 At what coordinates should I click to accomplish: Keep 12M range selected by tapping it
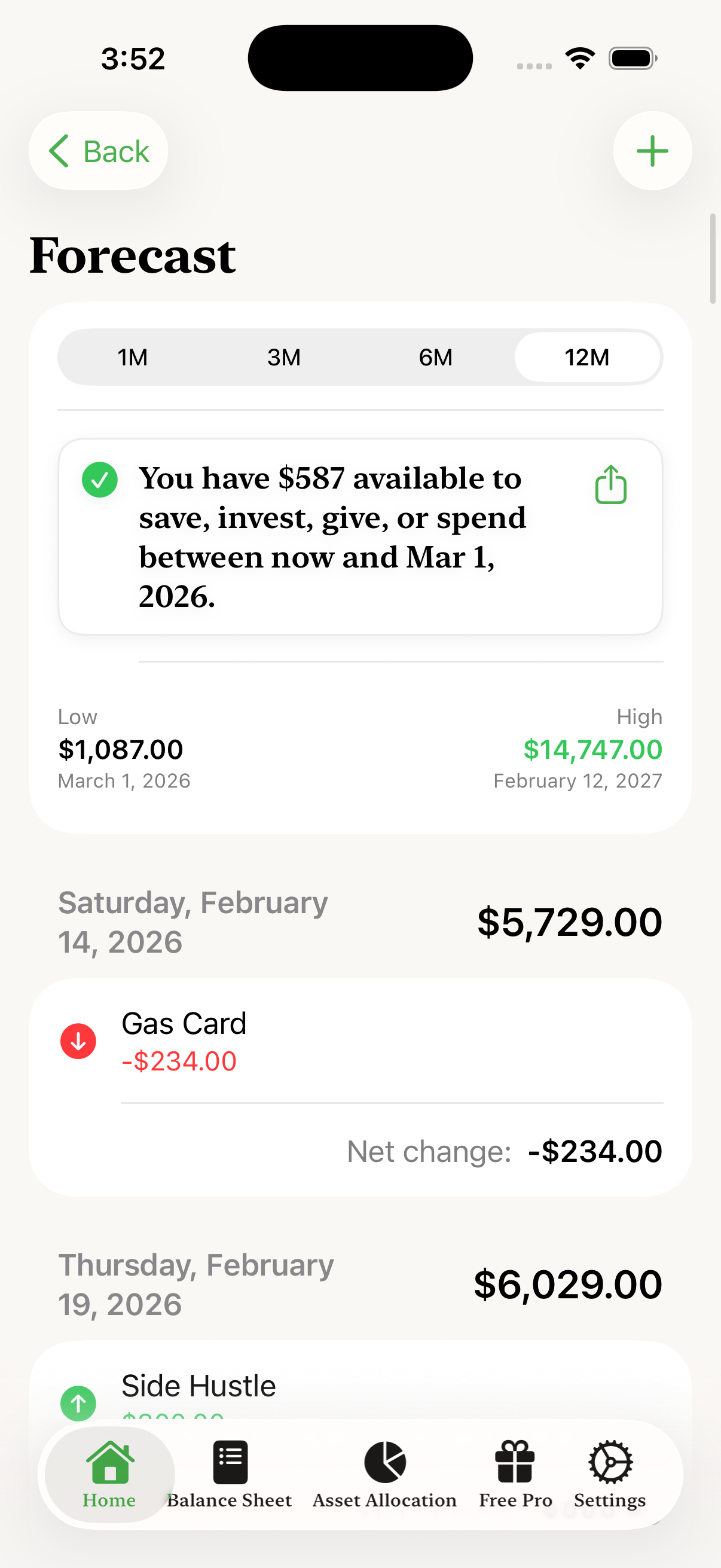(587, 357)
